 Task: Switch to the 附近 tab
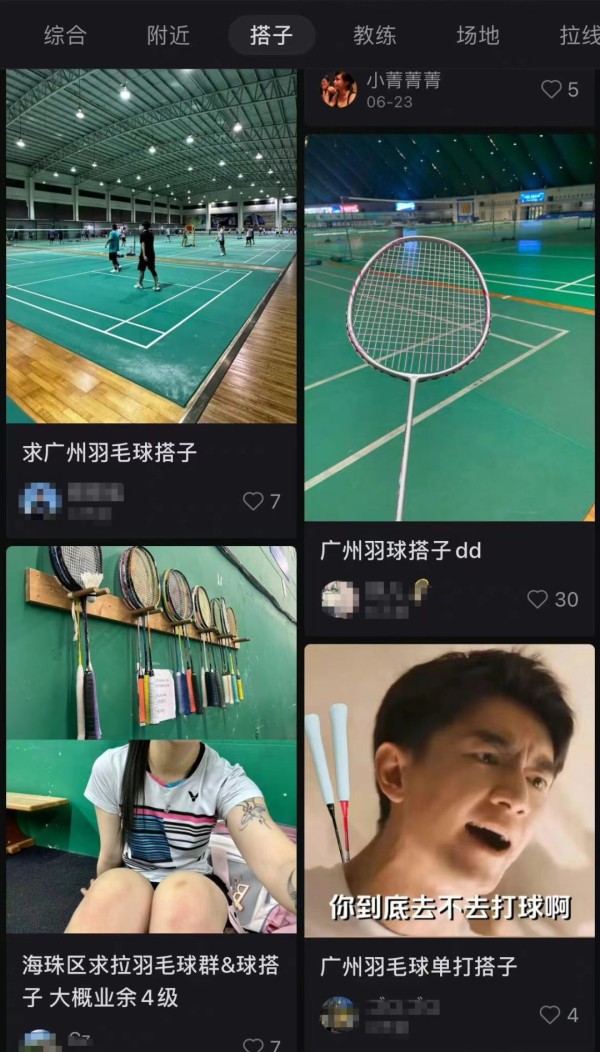[x=168, y=36]
